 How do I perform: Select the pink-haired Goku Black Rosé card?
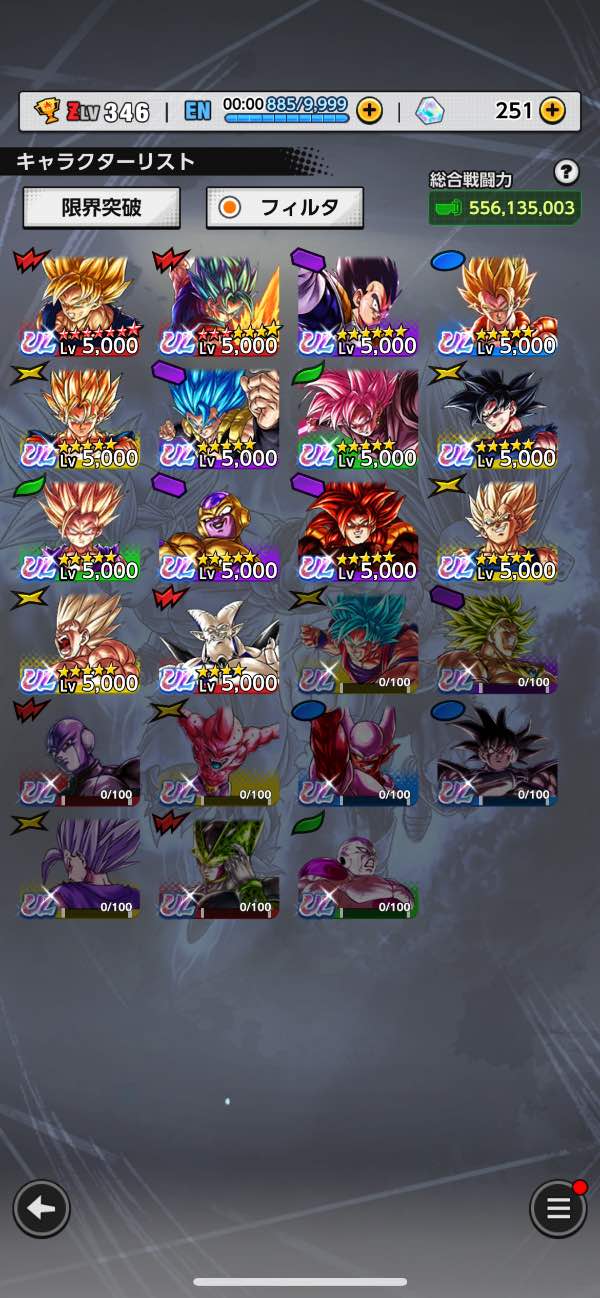click(x=357, y=418)
